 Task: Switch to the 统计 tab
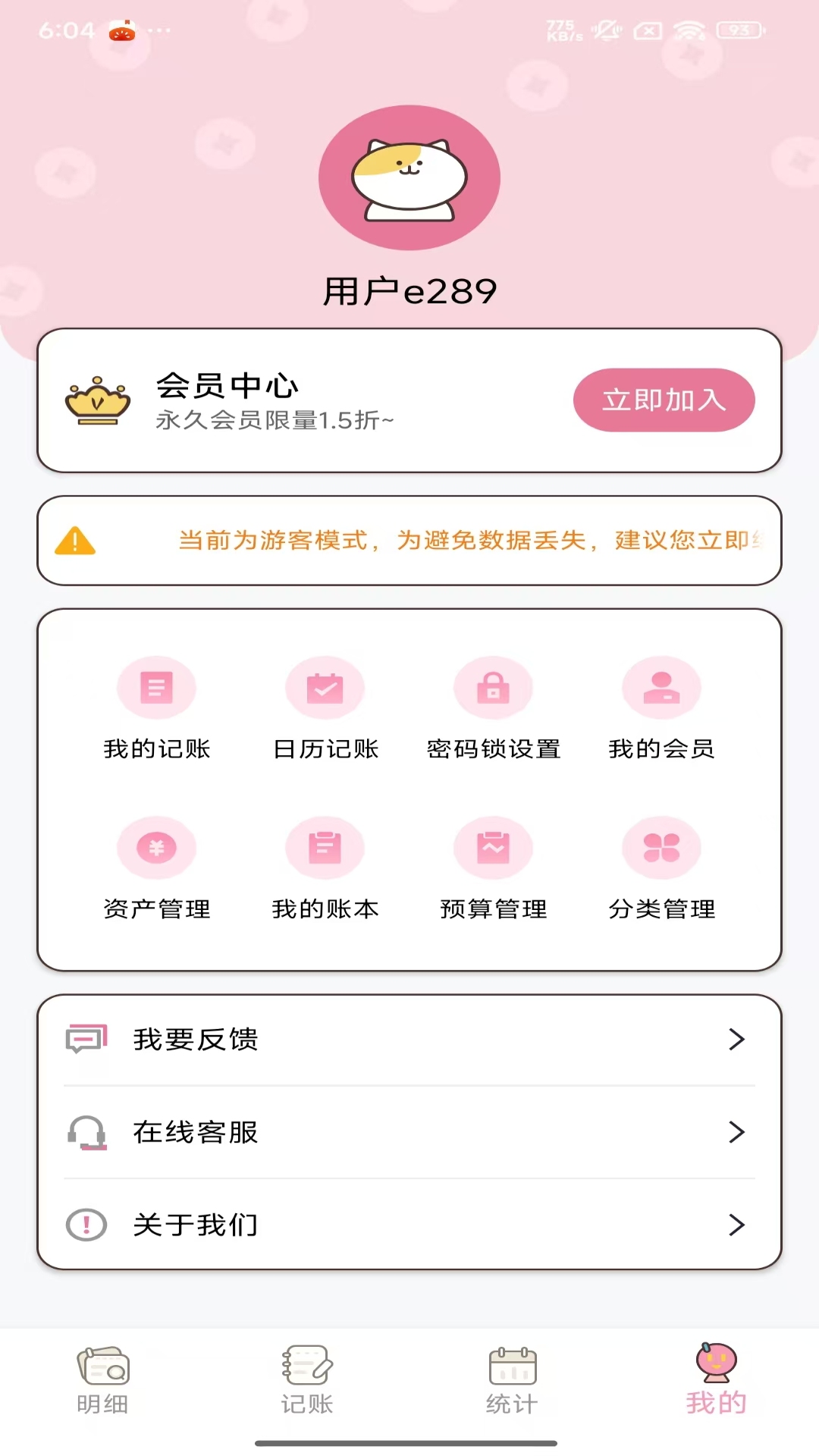(x=512, y=1380)
